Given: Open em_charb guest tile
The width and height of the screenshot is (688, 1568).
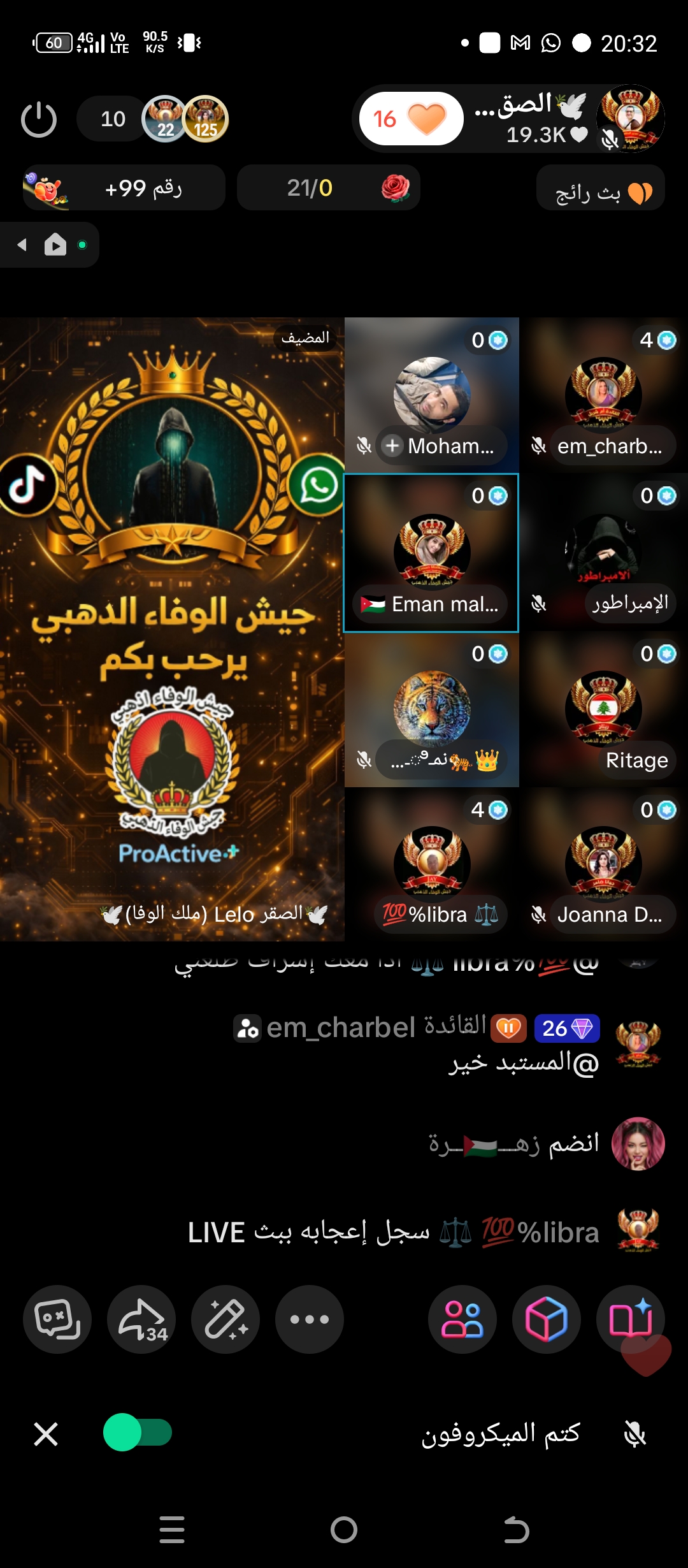Looking at the screenshot, I should tap(603, 395).
